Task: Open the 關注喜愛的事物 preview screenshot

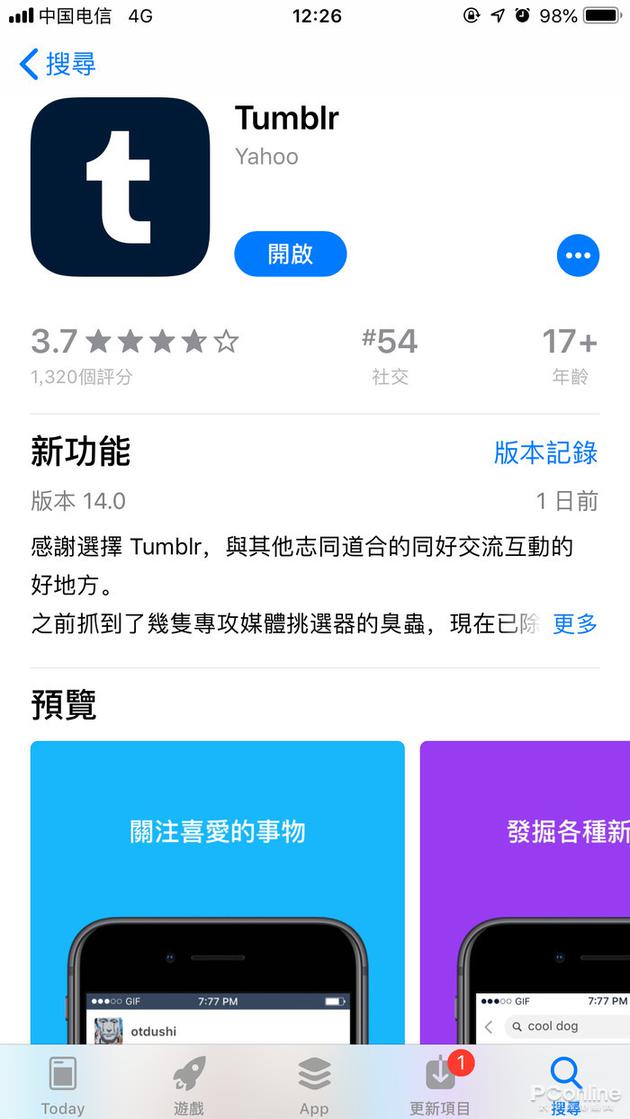Action: [217, 890]
